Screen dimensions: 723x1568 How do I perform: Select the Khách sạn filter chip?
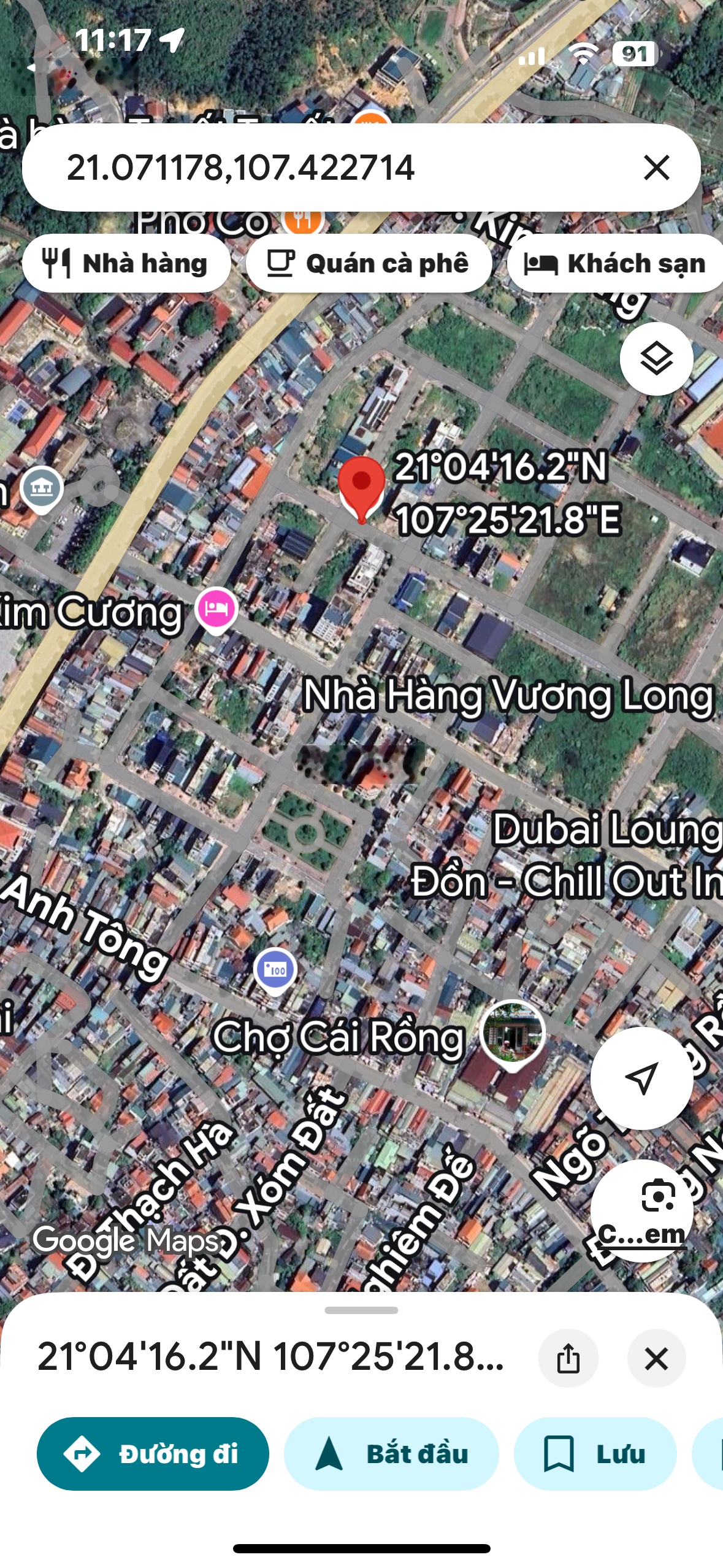[x=615, y=263]
